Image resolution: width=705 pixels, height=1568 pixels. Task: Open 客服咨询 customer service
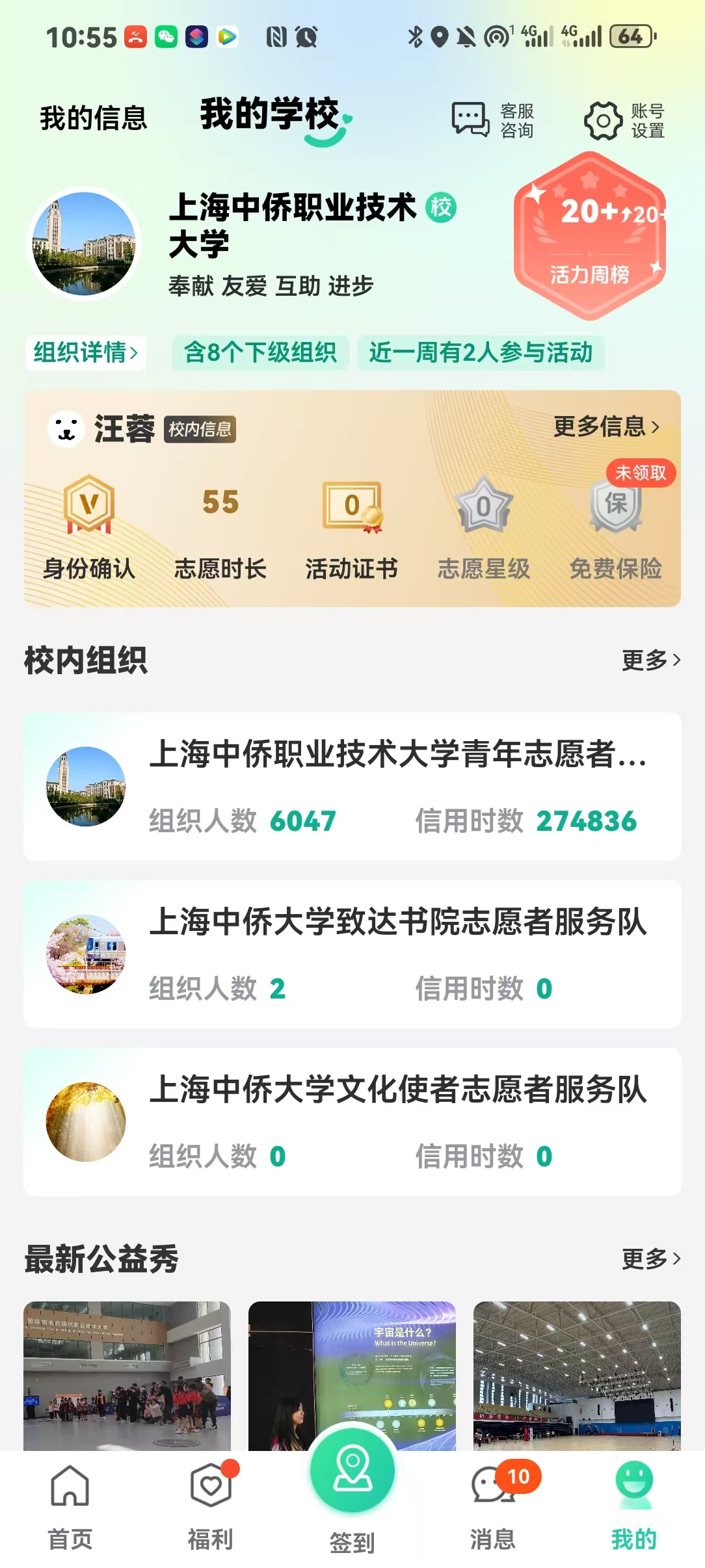493,120
